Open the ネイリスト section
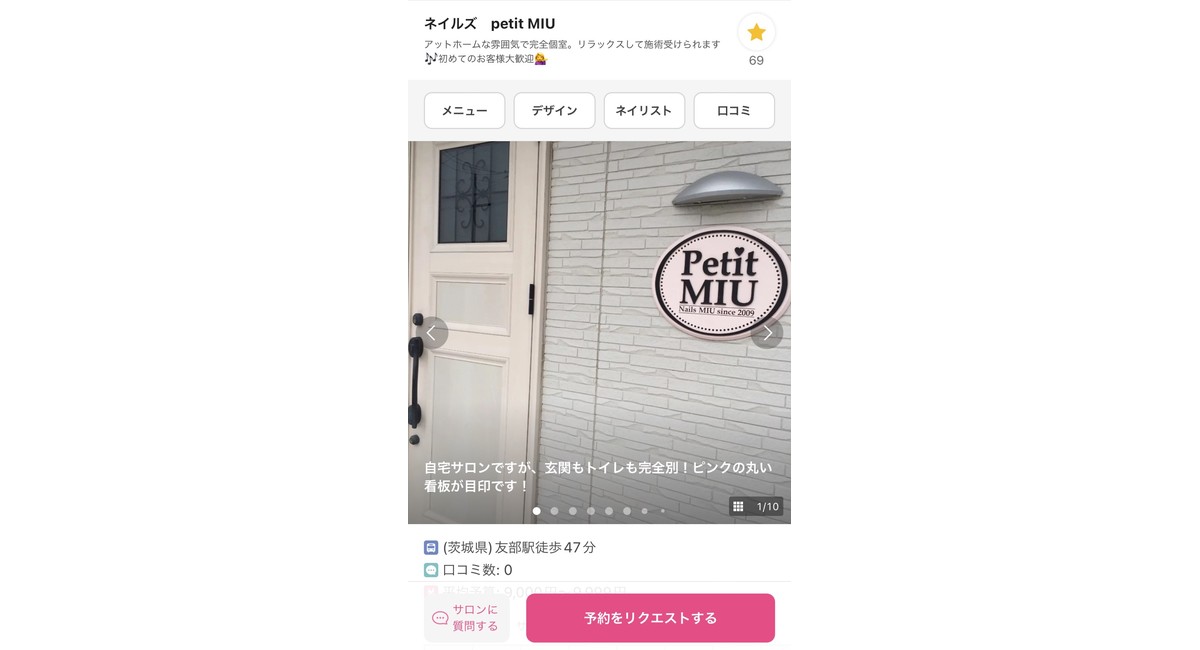Screen dimensions: 1200x650 click(x=644, y=111)
